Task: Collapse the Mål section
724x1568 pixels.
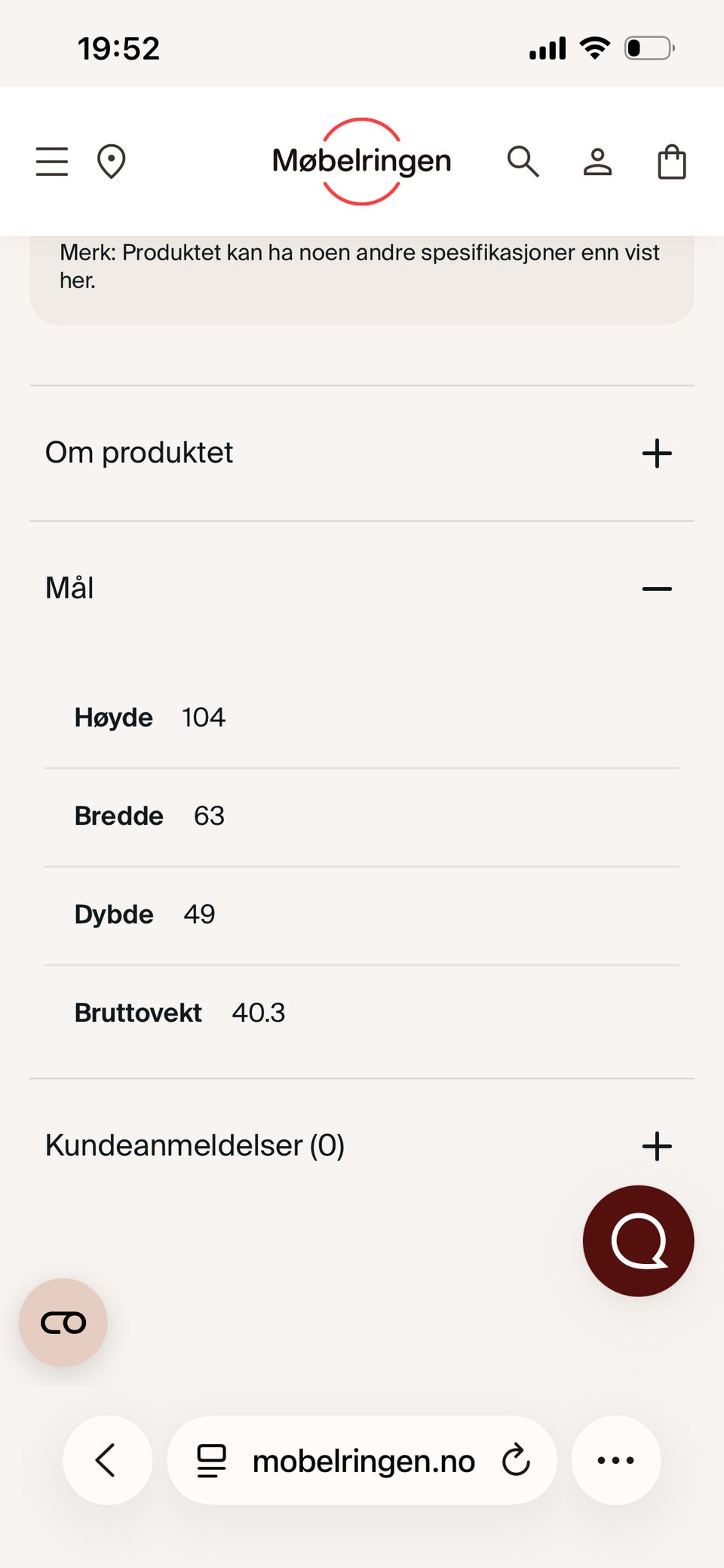Action: point(656,589)
